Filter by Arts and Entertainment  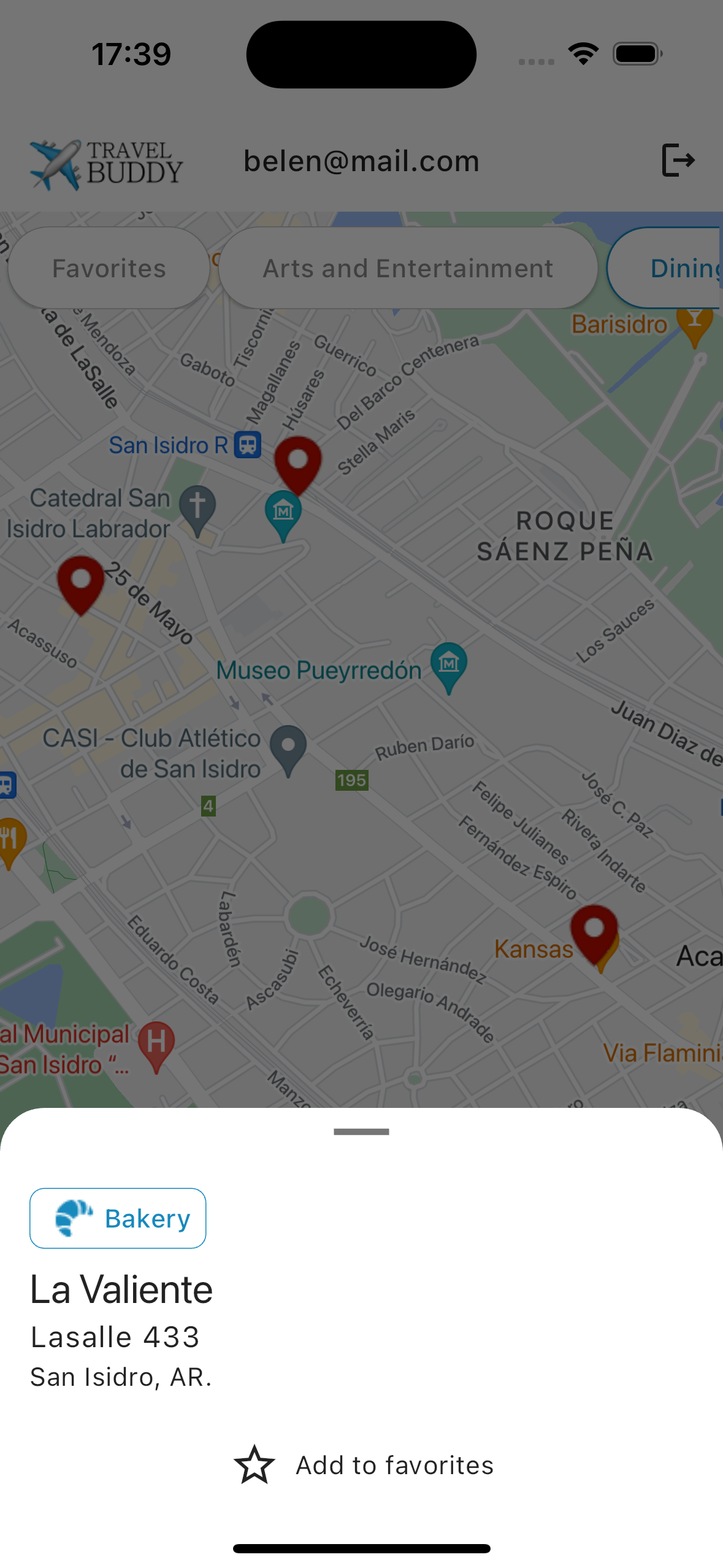(408, 268)
